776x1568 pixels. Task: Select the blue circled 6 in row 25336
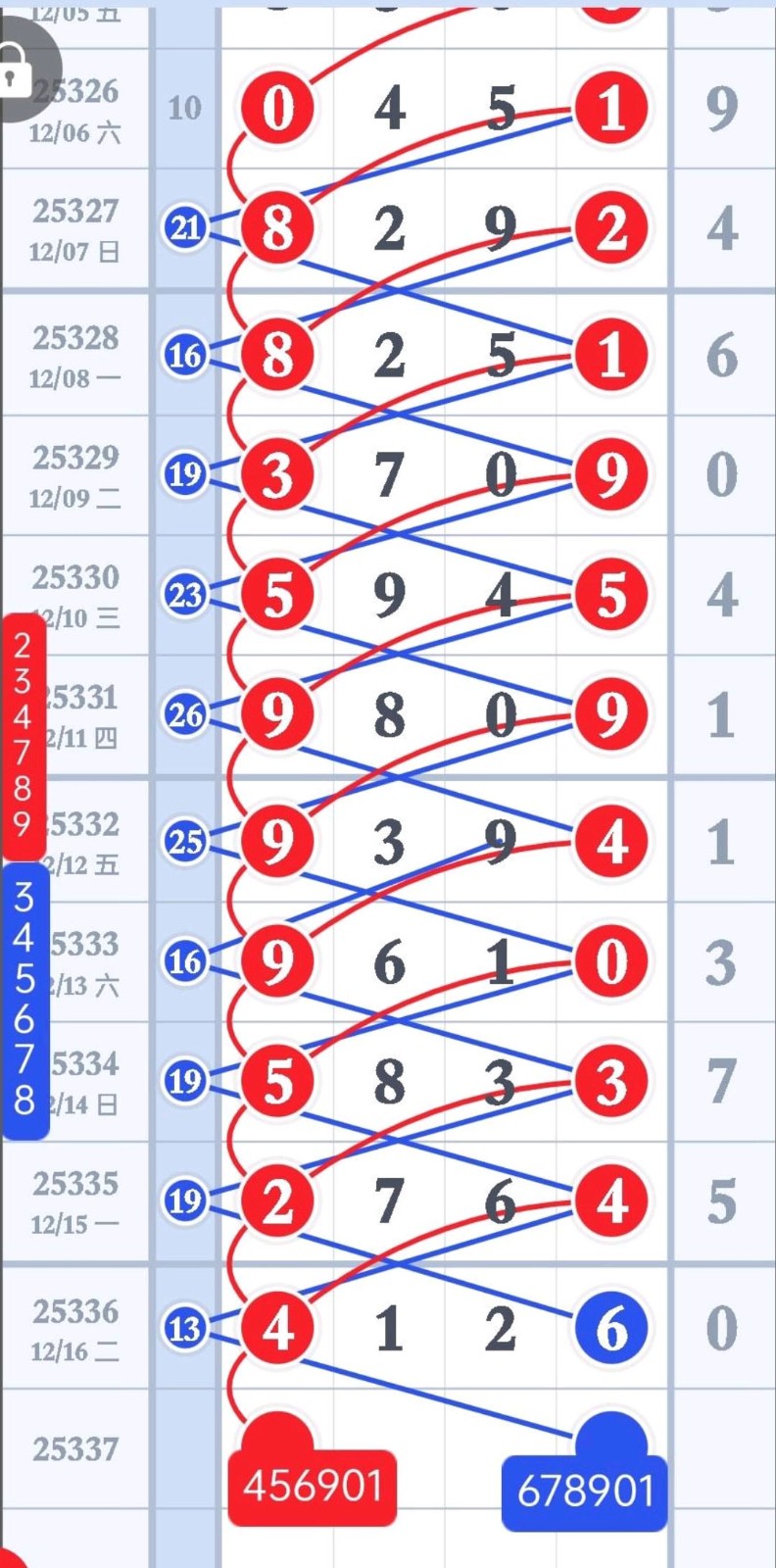click(x=610, y=1328)
